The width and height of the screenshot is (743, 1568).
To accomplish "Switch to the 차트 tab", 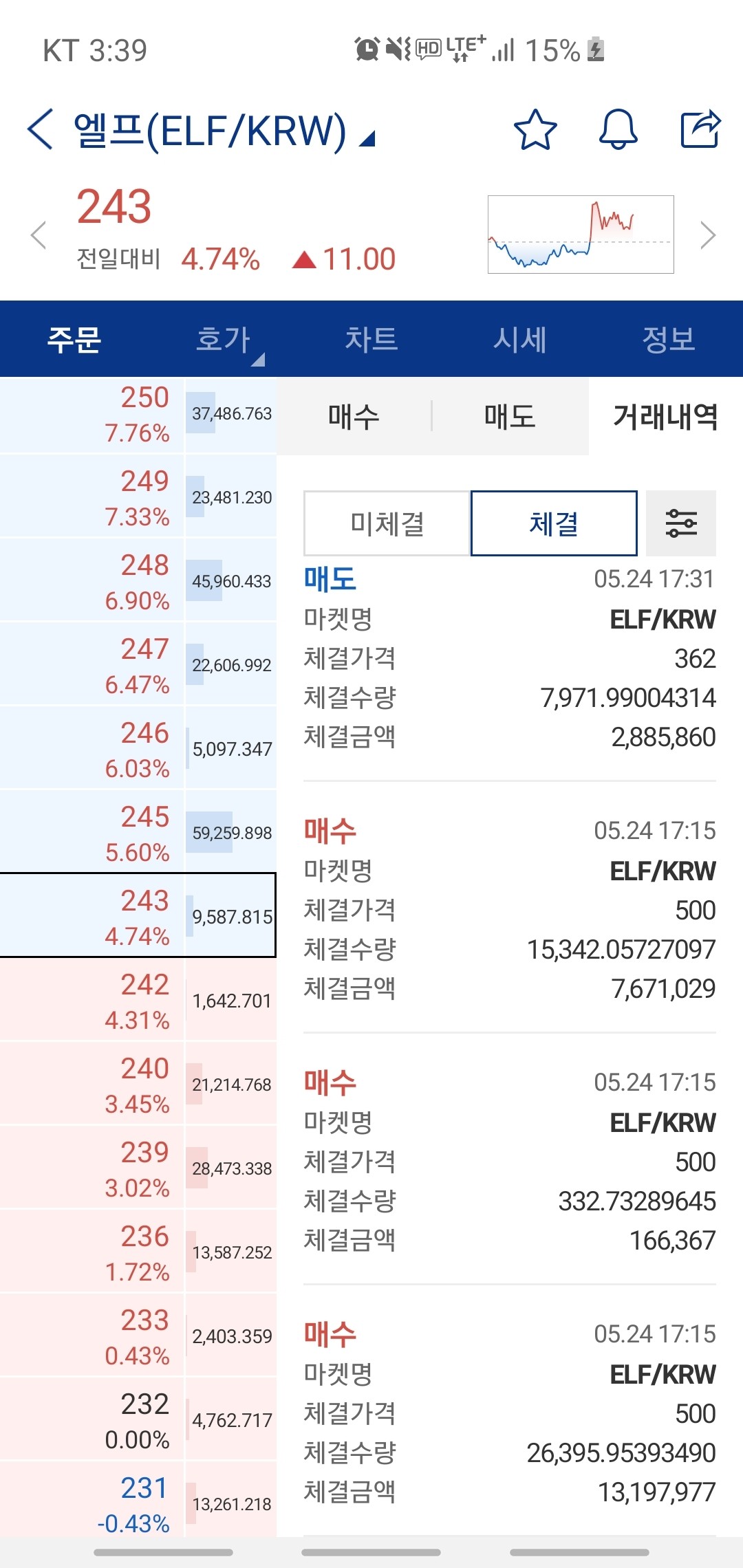I will click(x=371, y=338).
